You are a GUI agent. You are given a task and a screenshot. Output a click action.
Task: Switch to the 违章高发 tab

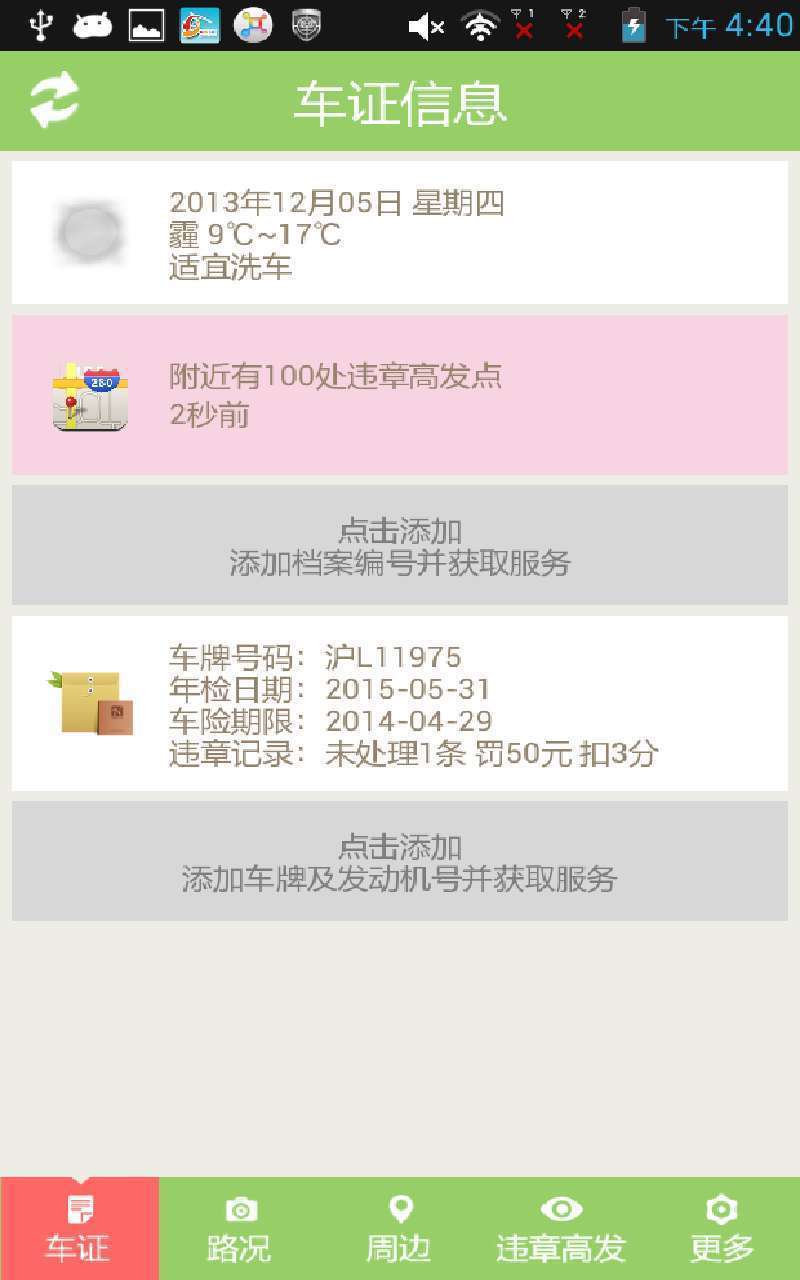561,1229
